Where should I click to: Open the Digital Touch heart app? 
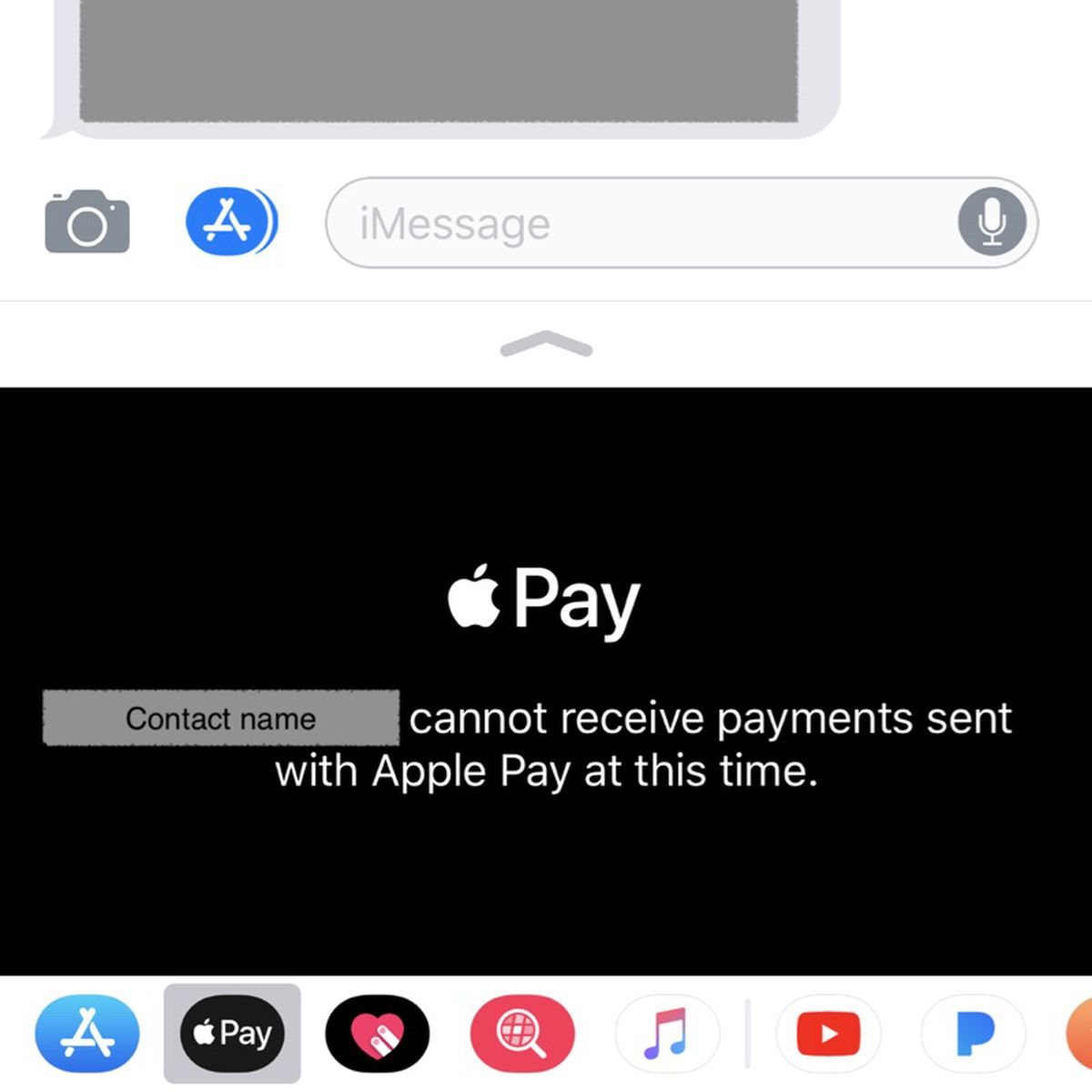point(377,1033)
